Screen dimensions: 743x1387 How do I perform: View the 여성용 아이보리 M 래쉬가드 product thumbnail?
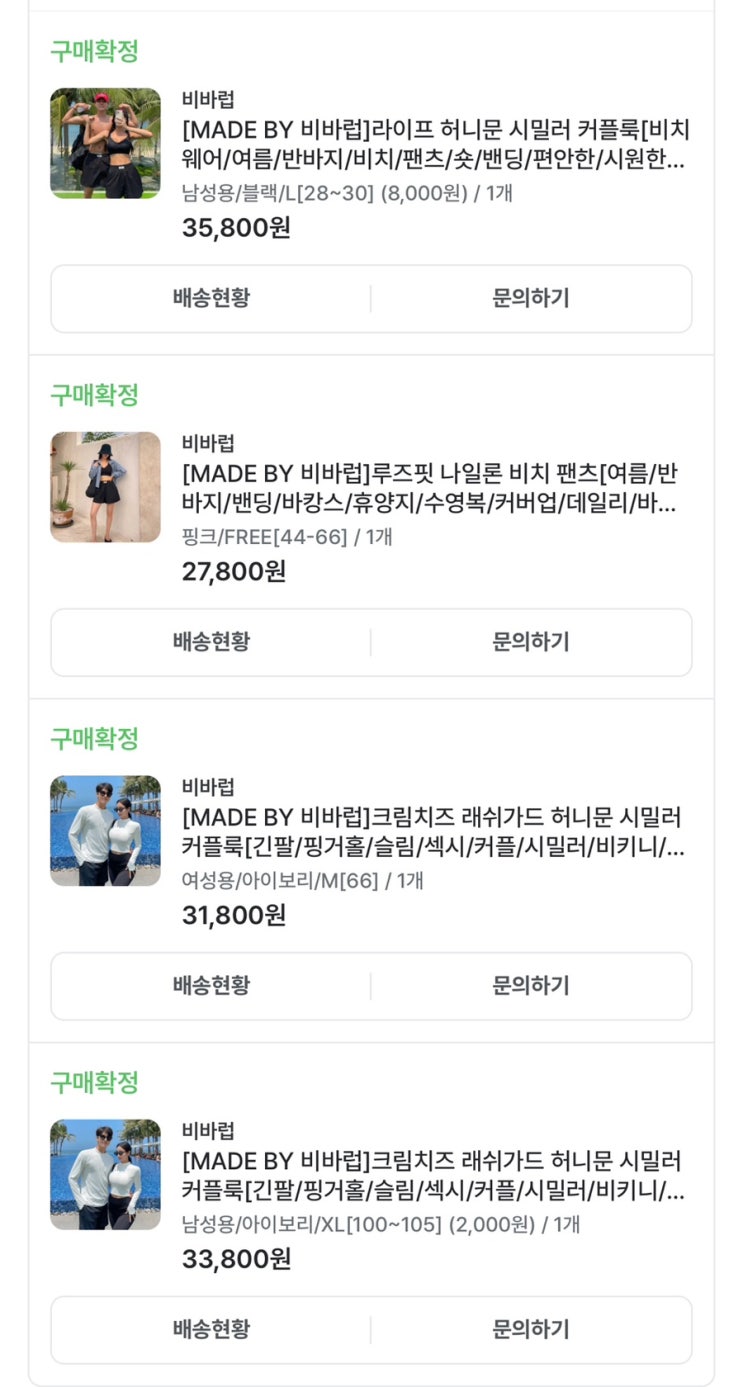pos(105,831)
